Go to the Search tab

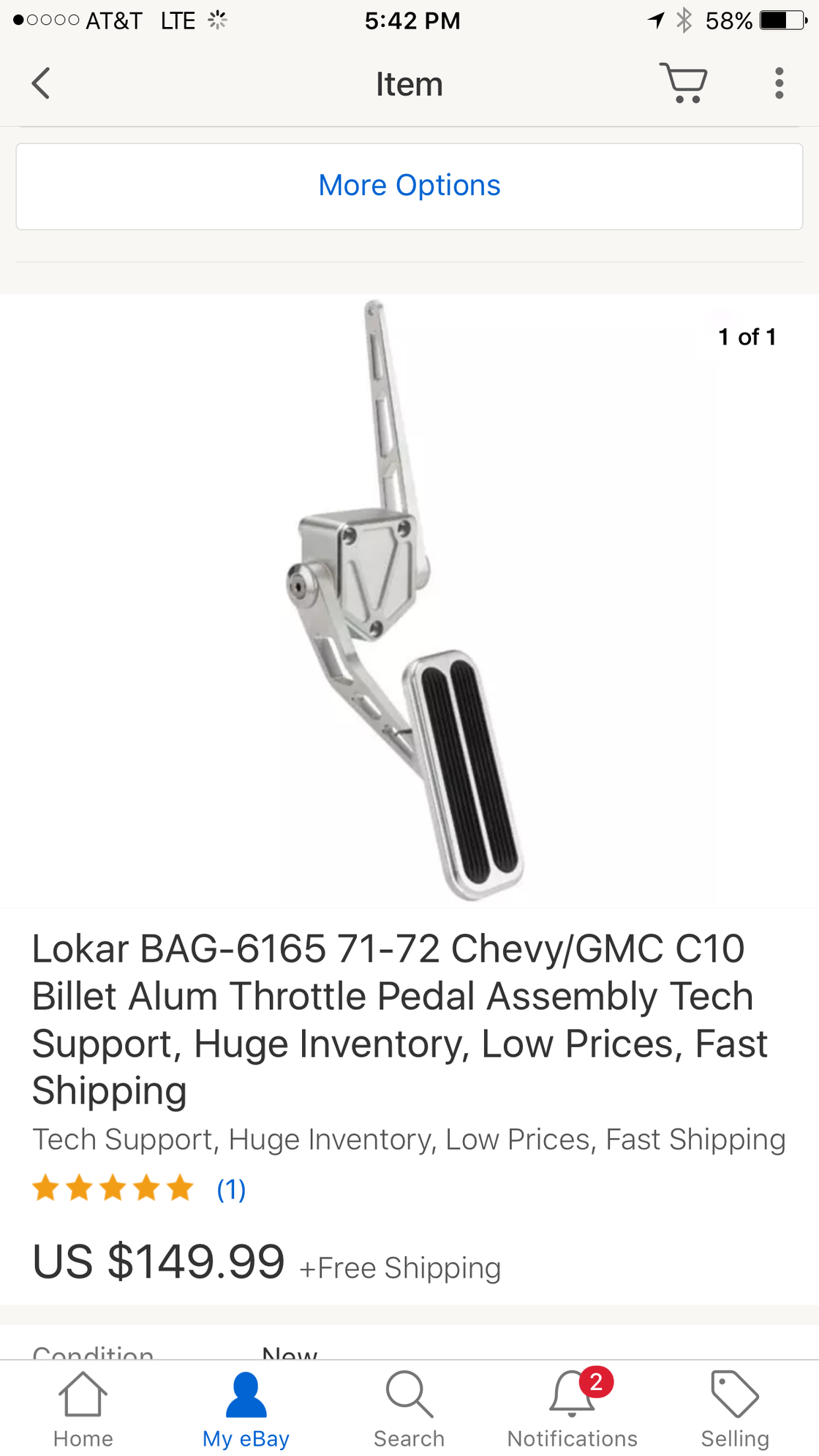coord(409,1410)
